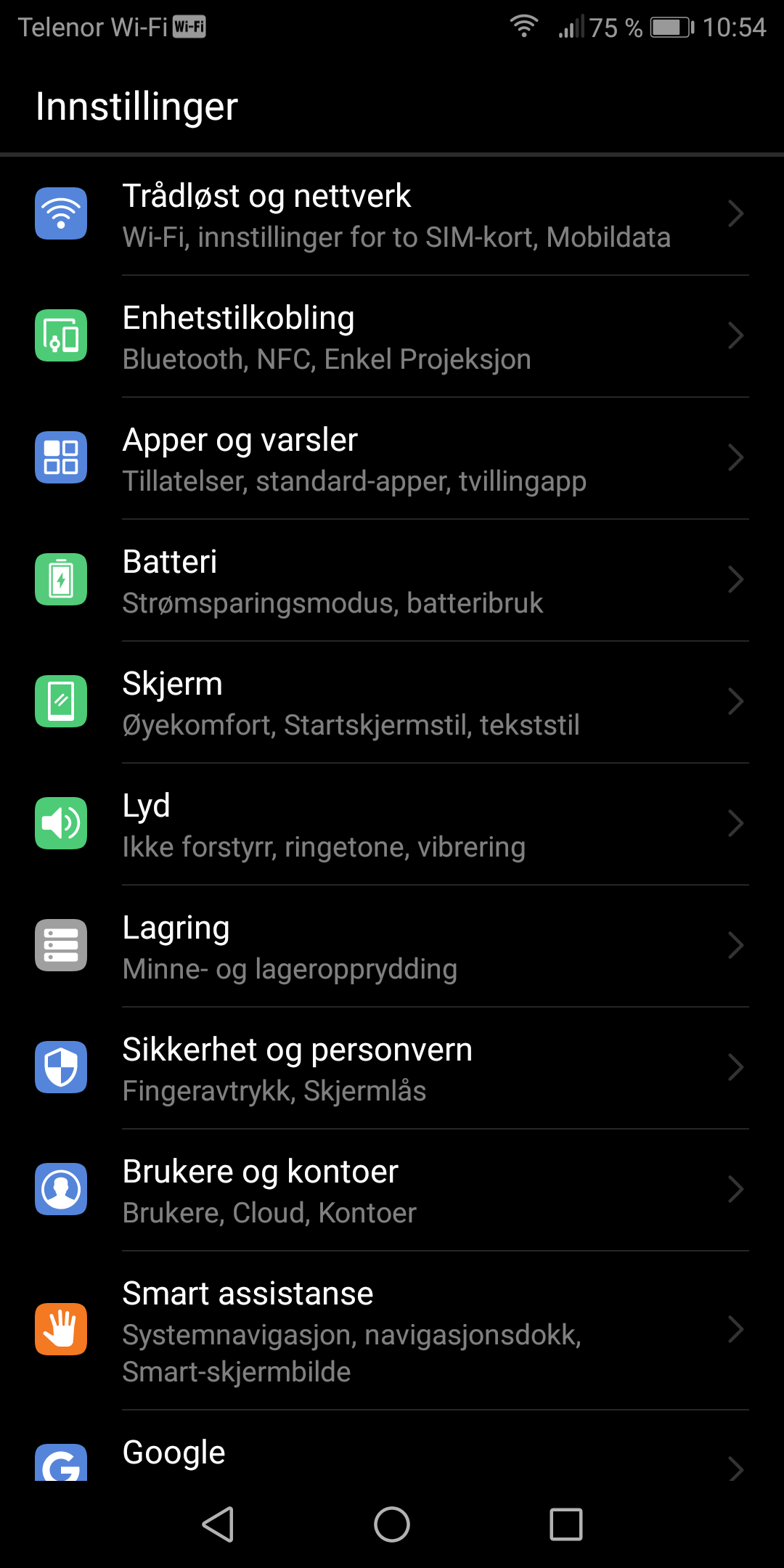Open Apper og varsler
The width and height of the screenshot is (784, 1568).
392,459
